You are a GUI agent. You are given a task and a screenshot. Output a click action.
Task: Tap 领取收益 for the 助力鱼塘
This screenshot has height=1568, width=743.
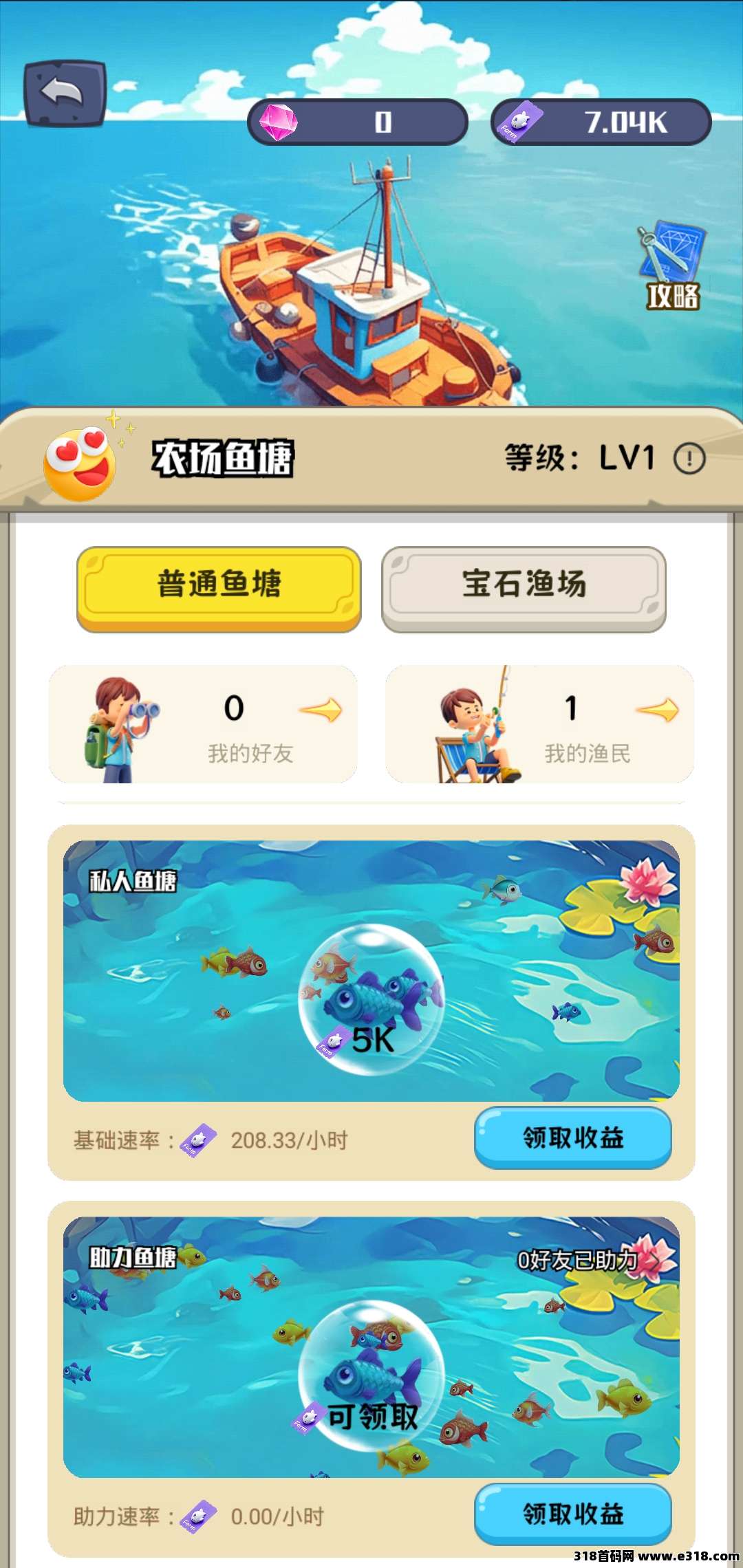(x=572, y=1514)
